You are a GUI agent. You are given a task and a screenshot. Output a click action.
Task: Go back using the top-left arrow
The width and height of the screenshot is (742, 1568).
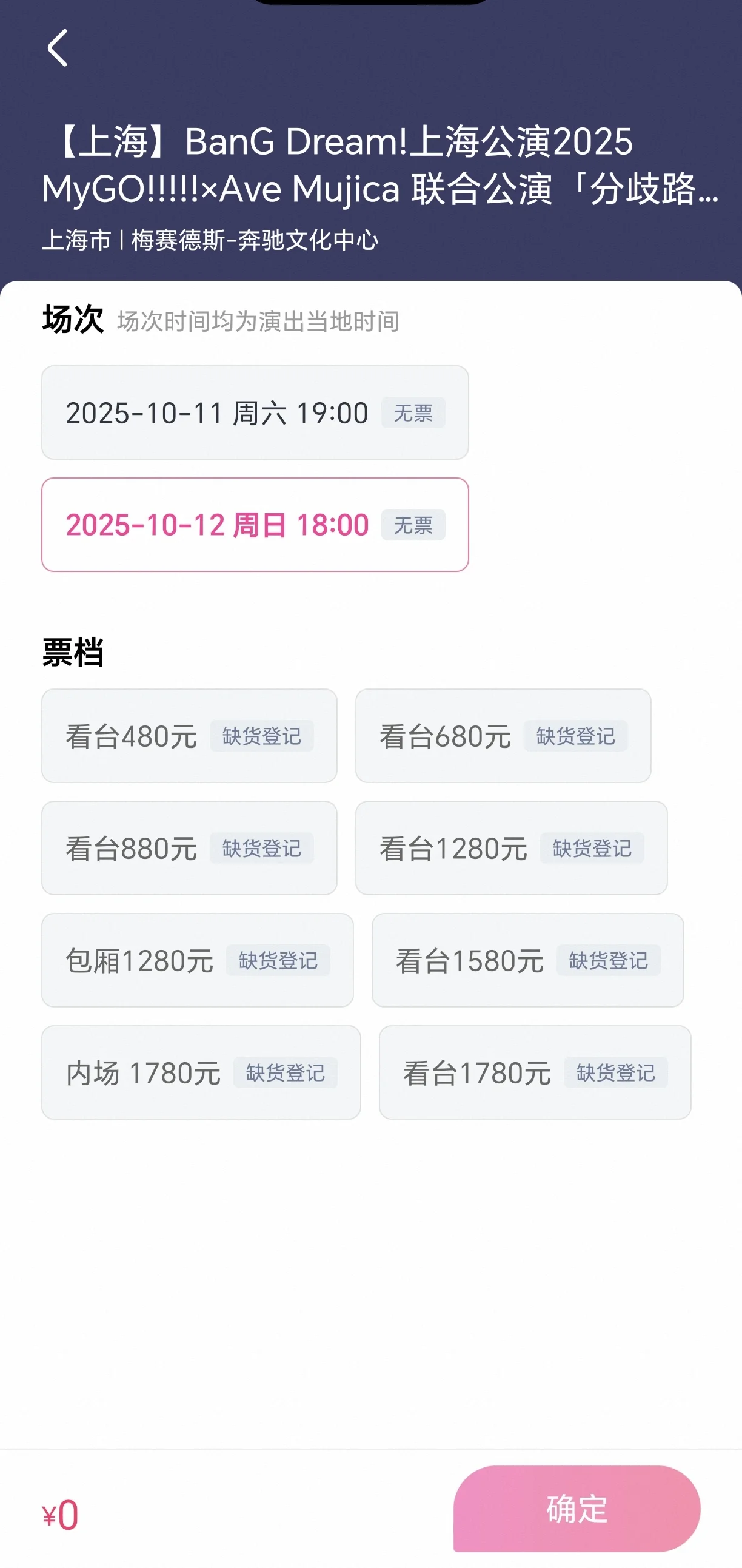point(57,48)
